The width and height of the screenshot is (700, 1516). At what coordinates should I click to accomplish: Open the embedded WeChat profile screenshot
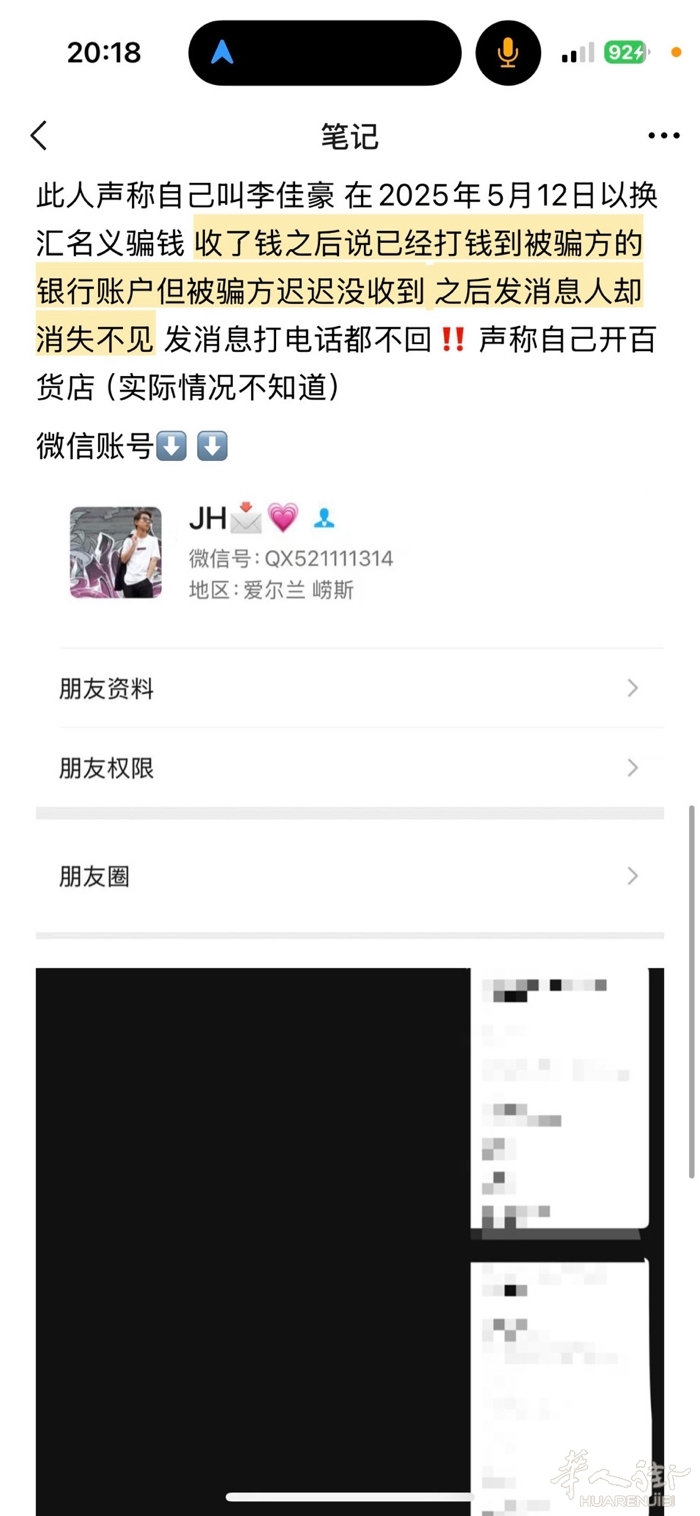(x=349, y=700)
